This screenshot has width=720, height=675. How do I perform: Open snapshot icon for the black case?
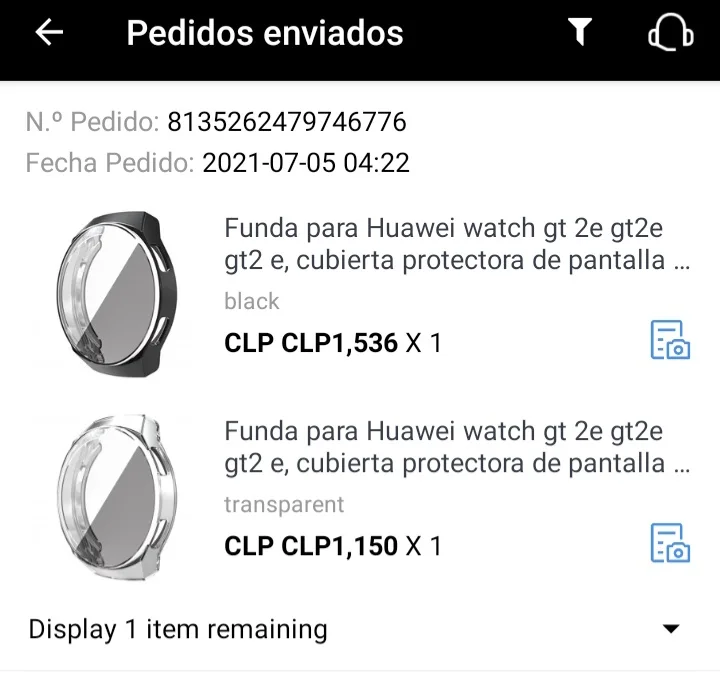[670, 340]
